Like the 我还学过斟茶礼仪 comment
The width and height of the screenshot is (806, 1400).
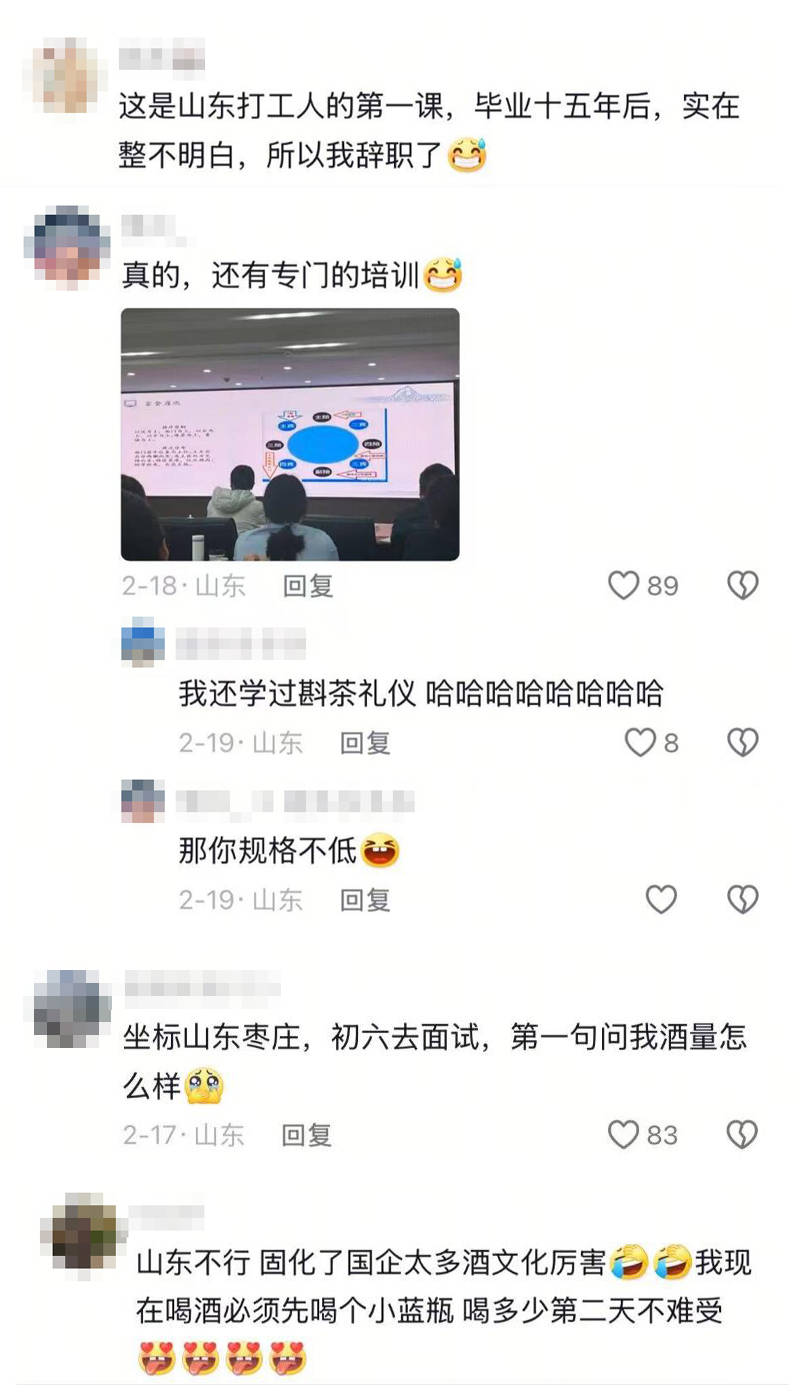[x=640, y=743]
